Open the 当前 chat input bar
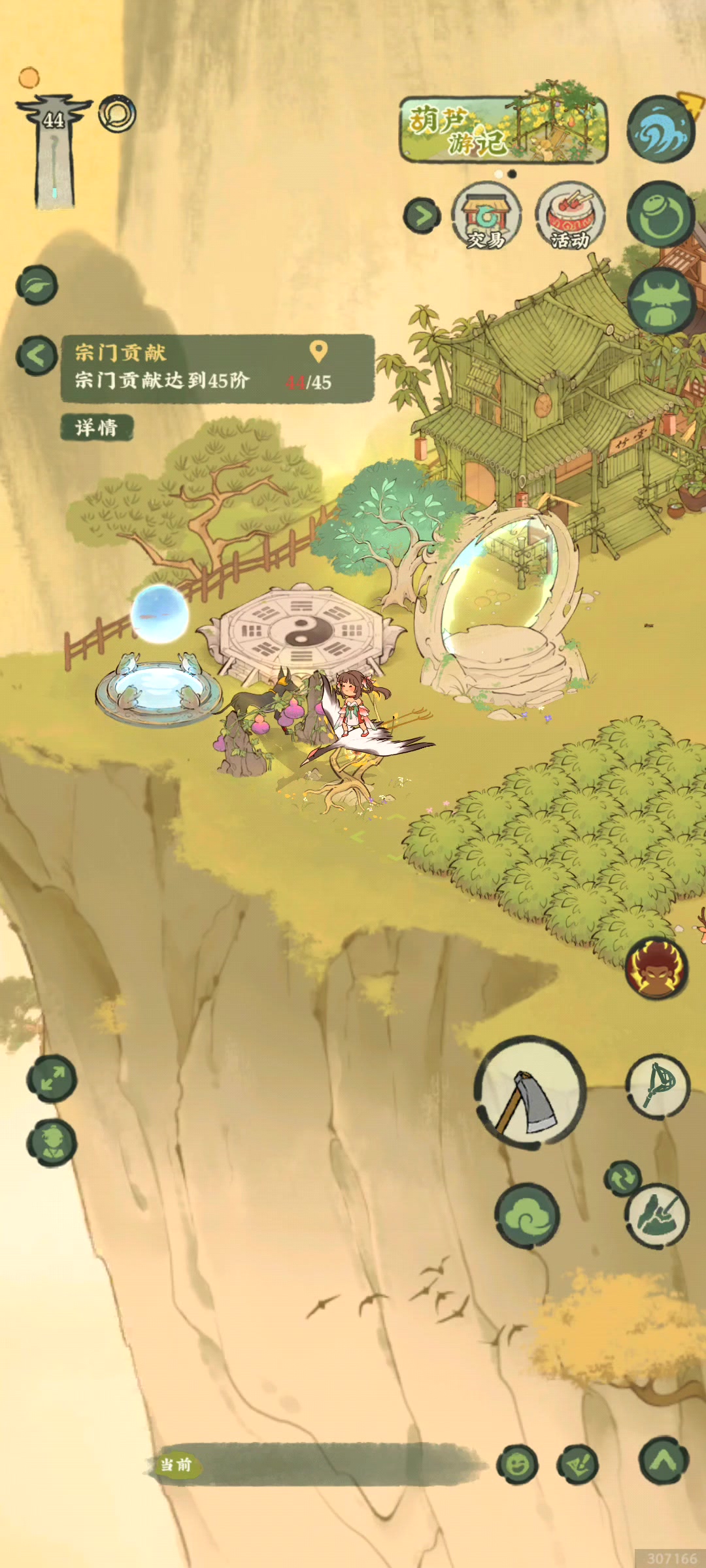The image size is (706, 1568). 314,1464
